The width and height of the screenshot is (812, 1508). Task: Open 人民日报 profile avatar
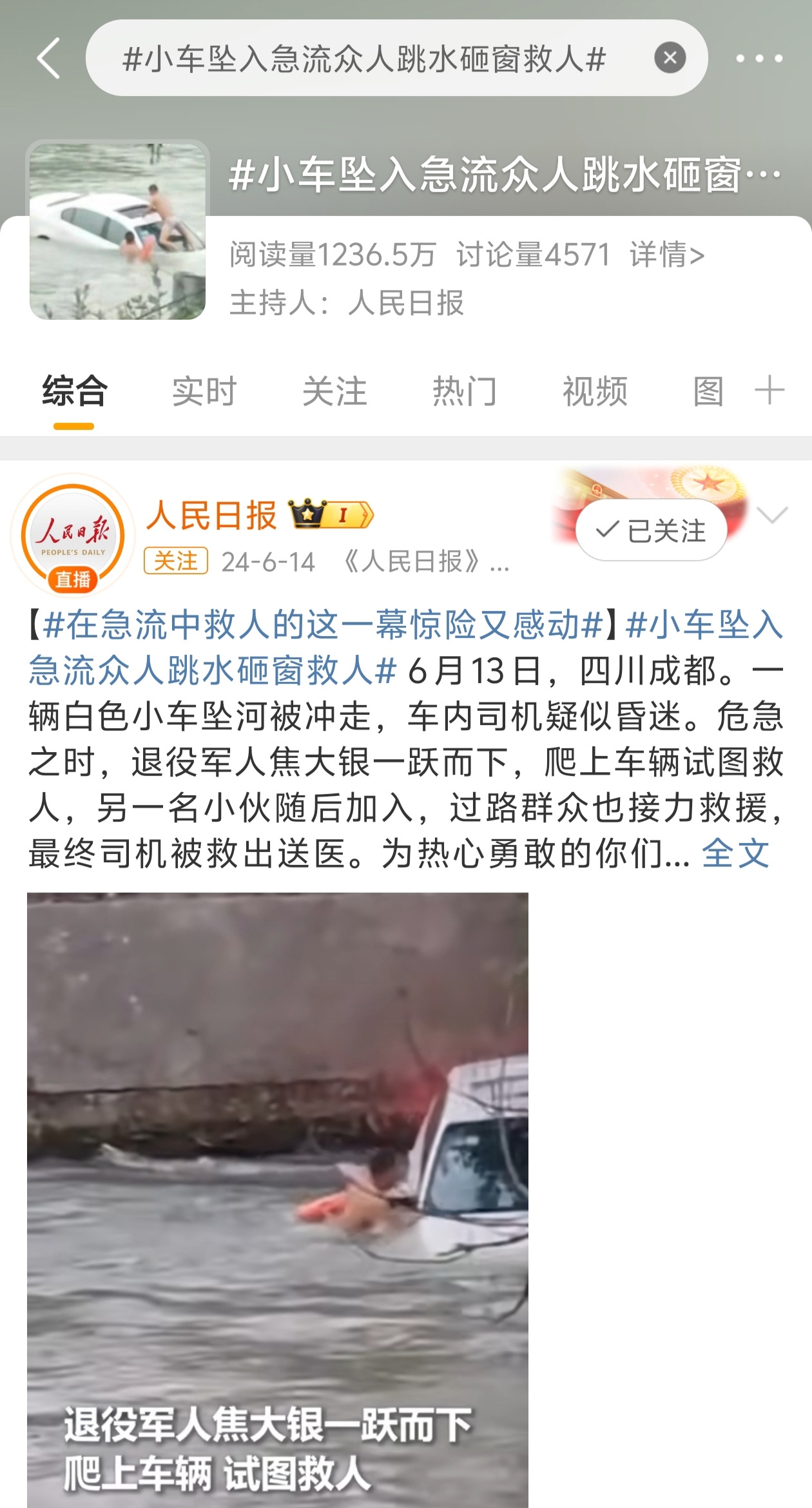pos(73,536)
